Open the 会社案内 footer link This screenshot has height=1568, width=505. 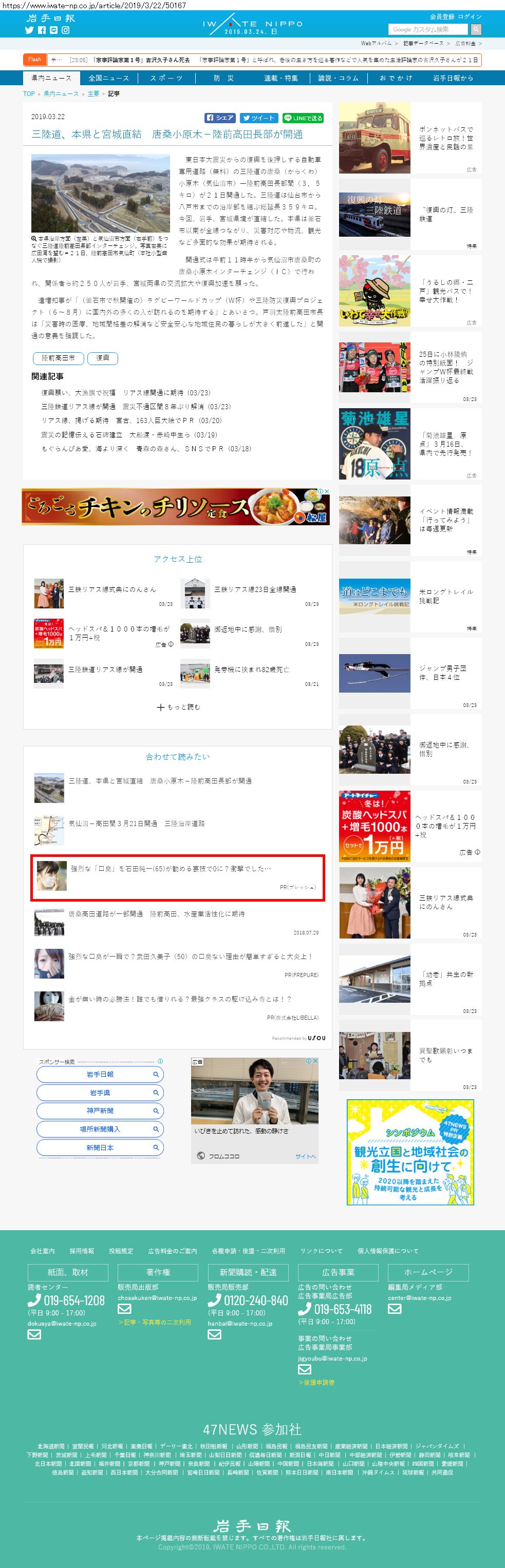(x=43, y=1251)
